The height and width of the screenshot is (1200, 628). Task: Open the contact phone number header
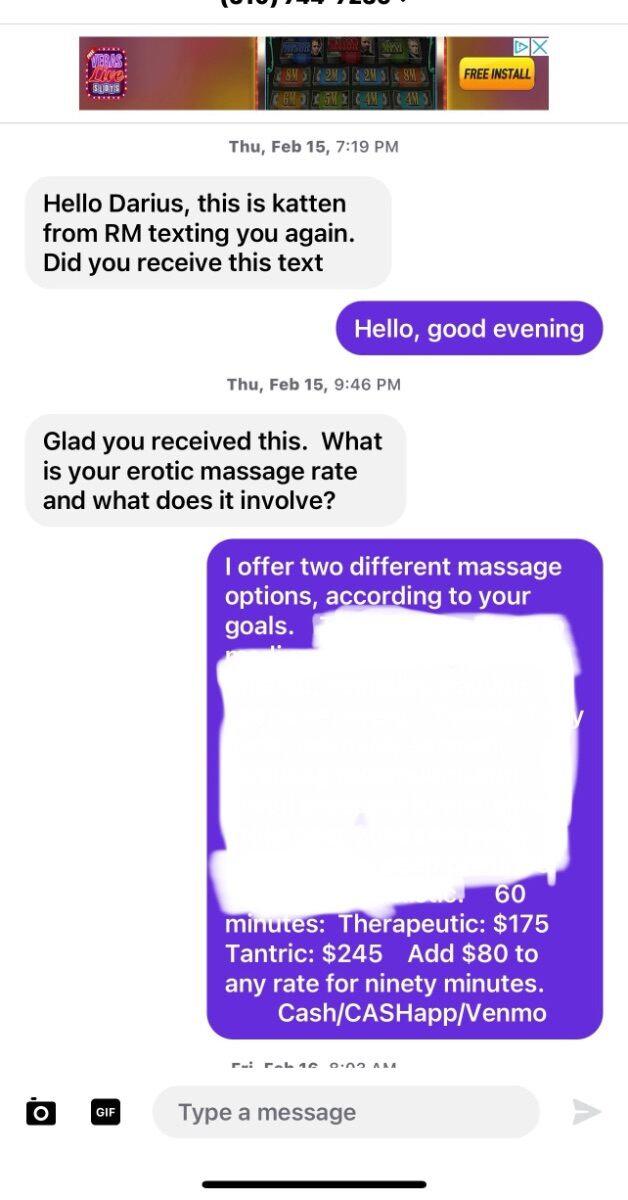314,4
